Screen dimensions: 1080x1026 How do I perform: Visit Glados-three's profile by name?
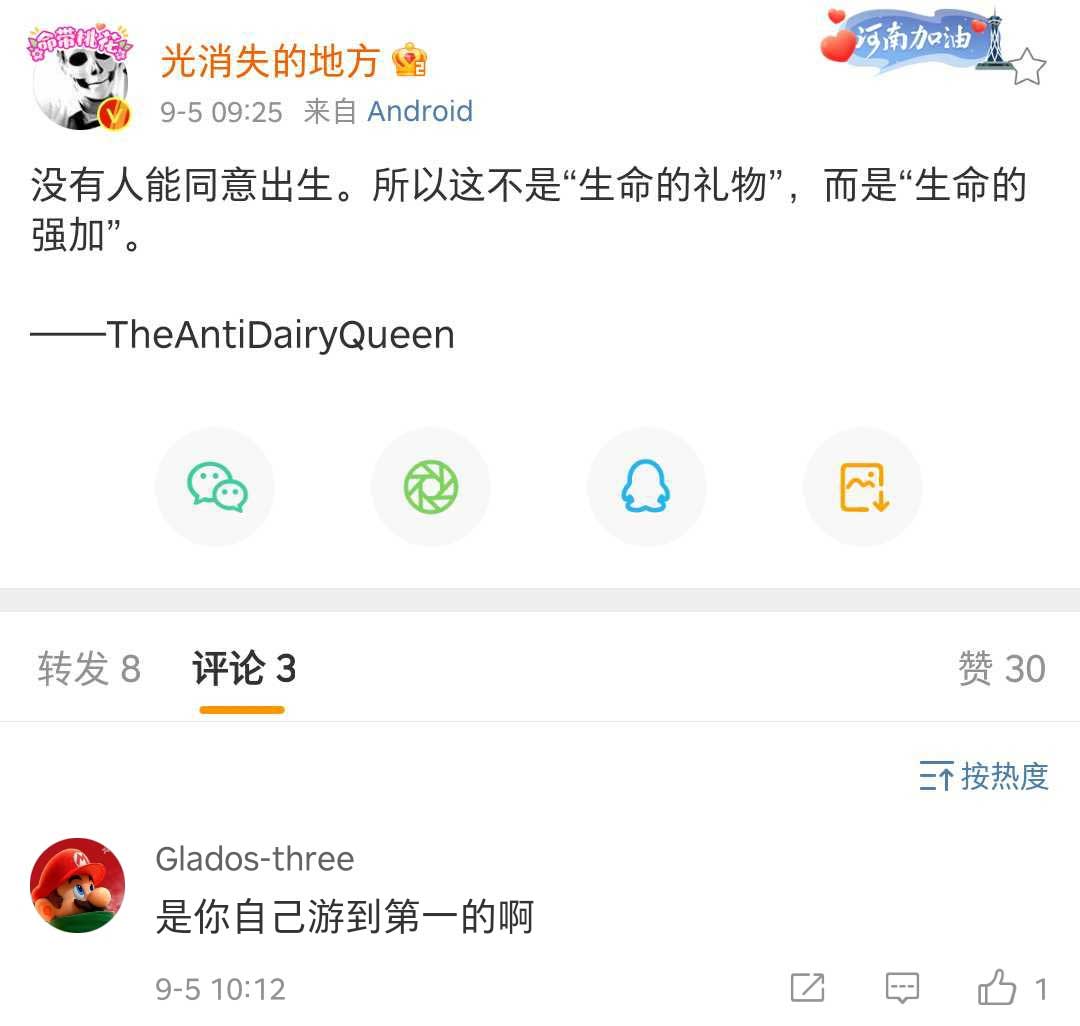point(254,859)
